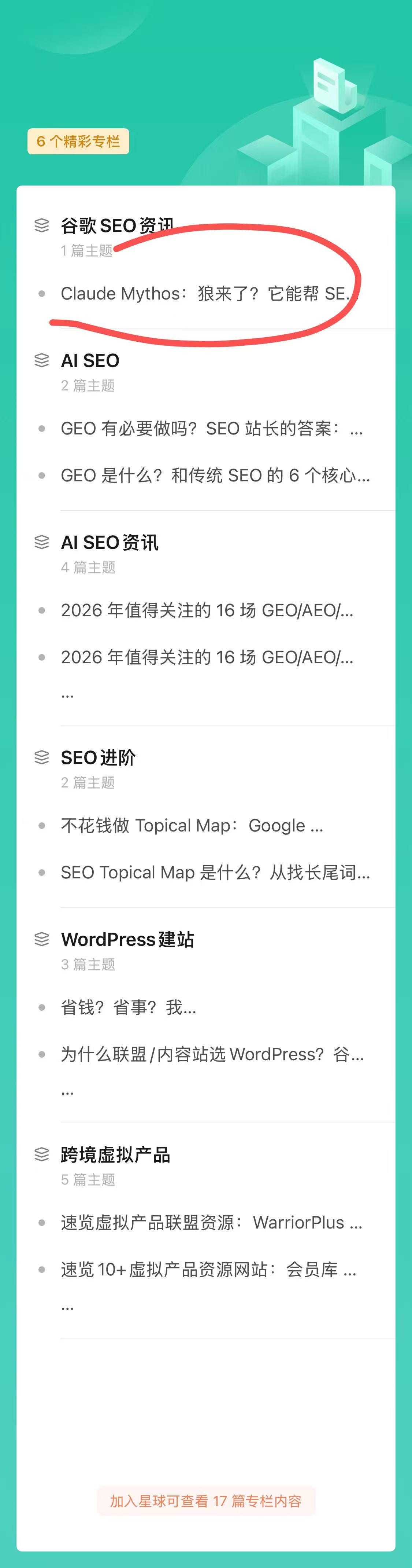Screen dimensions: 412x1568
Task: Open article GEO 有必要做吗
Action: click(211, 429)
